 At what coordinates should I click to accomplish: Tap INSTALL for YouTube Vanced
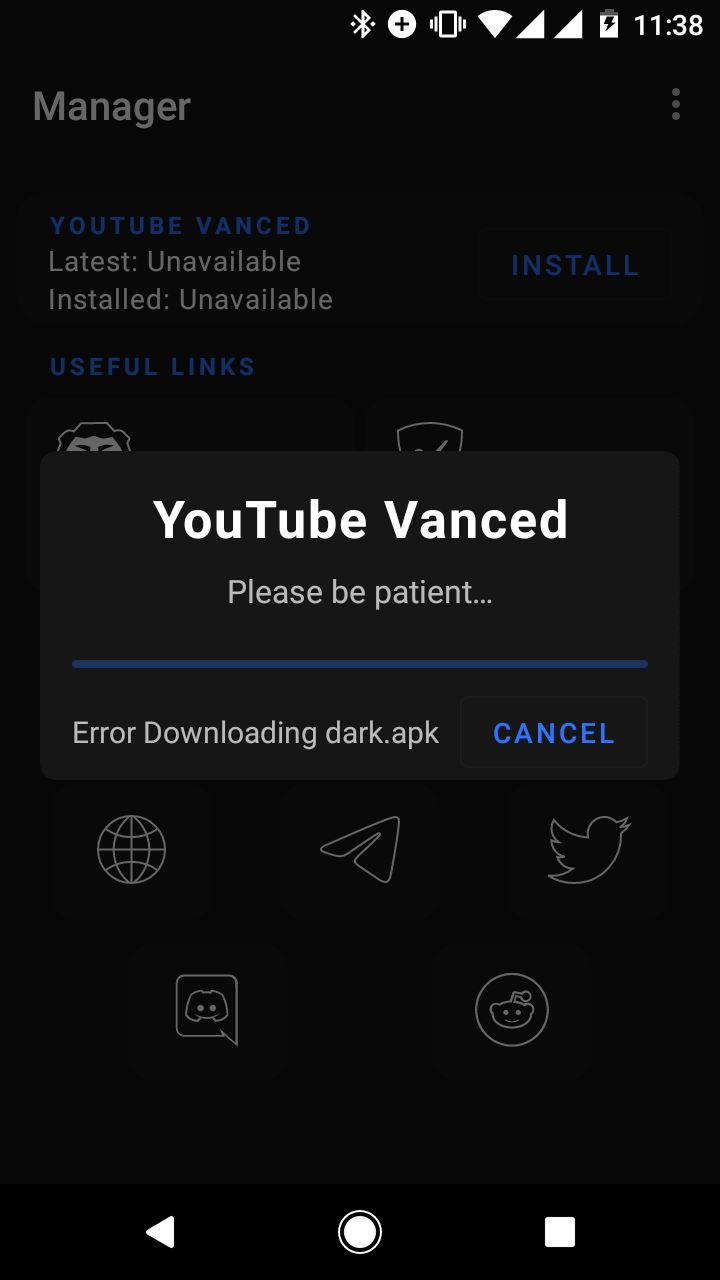574,264
